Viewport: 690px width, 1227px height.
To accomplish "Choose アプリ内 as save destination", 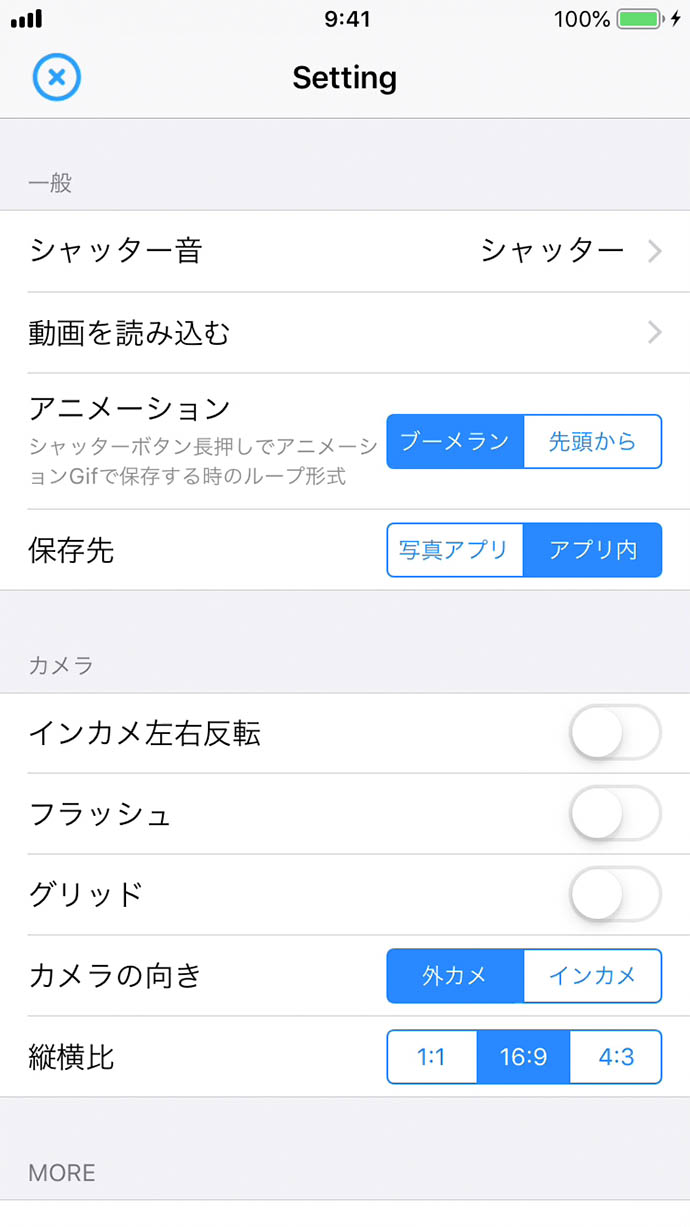I will click(x=592, y=550).
